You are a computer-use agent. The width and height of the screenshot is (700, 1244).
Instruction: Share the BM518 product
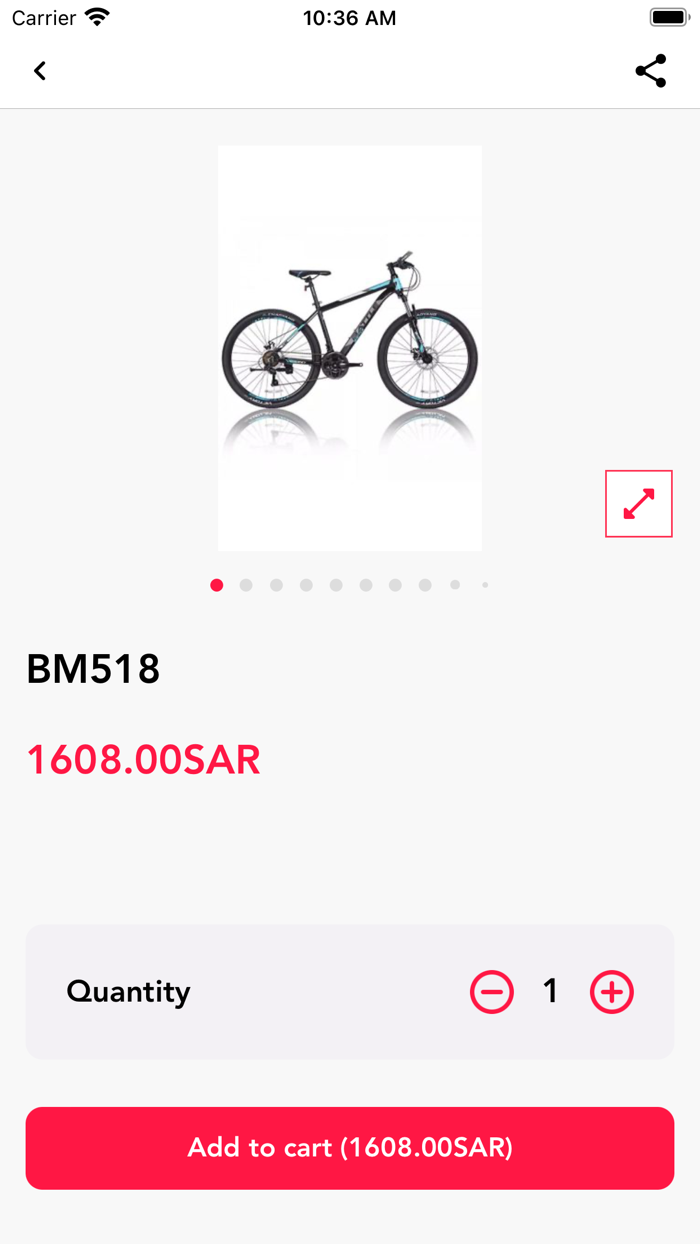click(651, 71)
